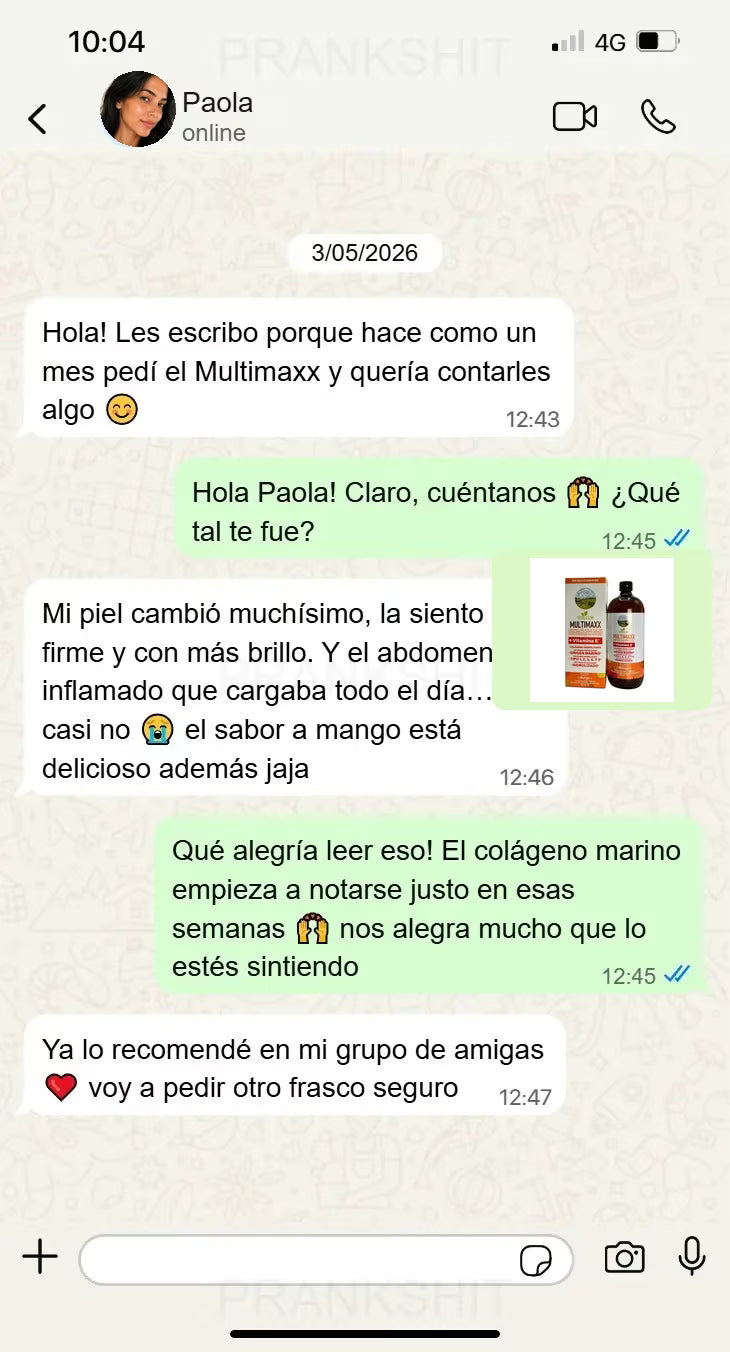Start a video call with Paola
The image size is (730, 1352).
coord(575,117)
